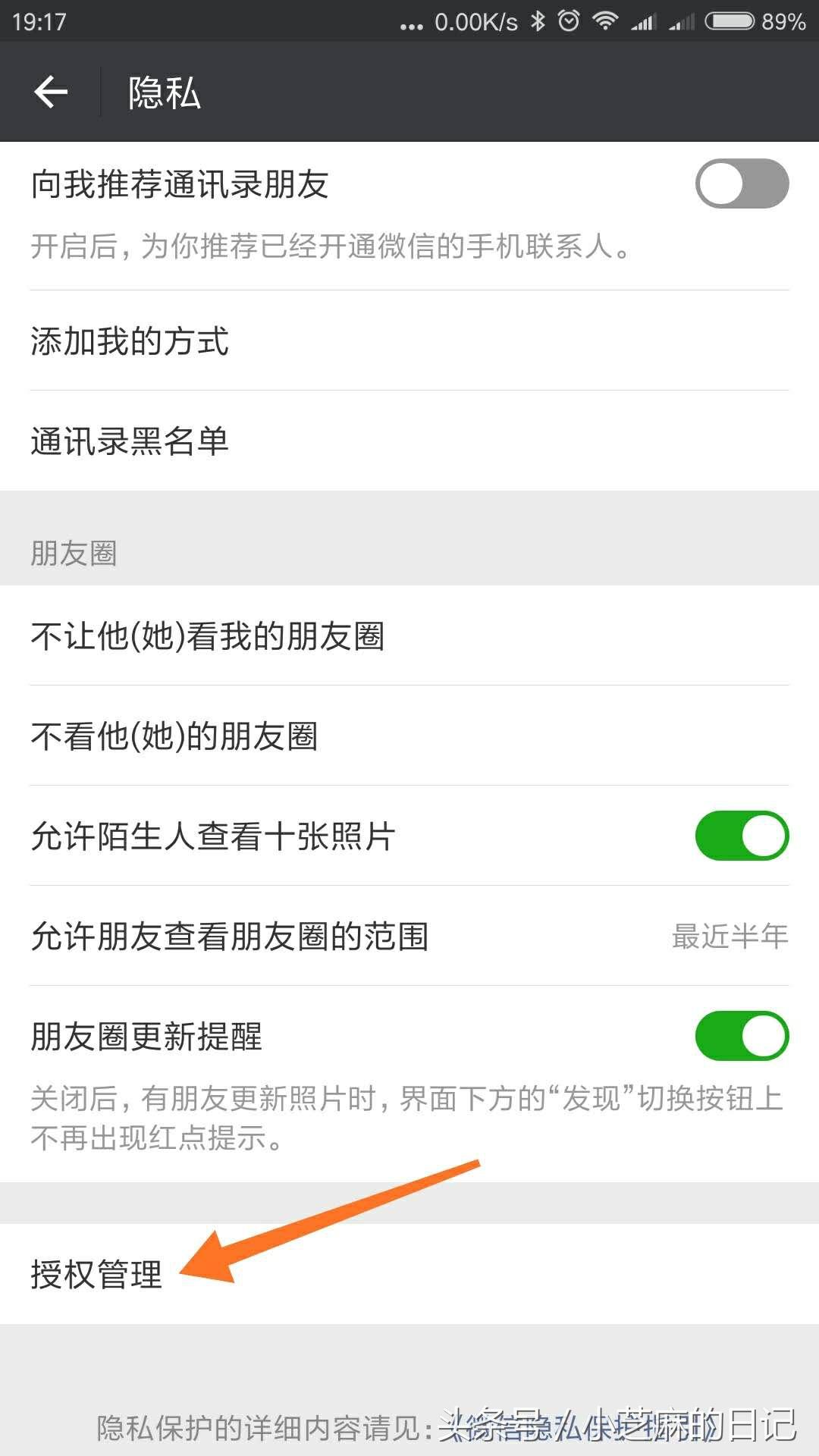
Task: Change 允许朋友查看朋友圈的范围
Action: coord(409,936)
